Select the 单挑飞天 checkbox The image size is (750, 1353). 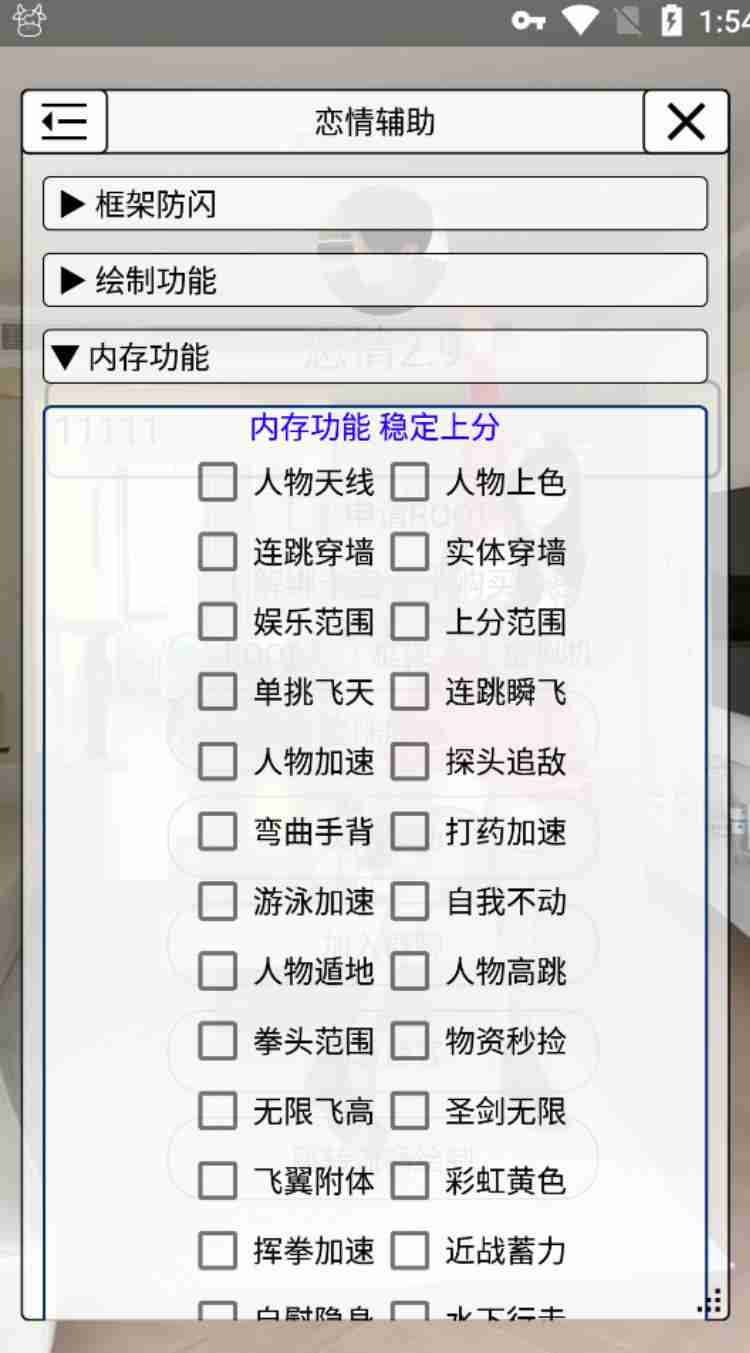tap(217, 692)
